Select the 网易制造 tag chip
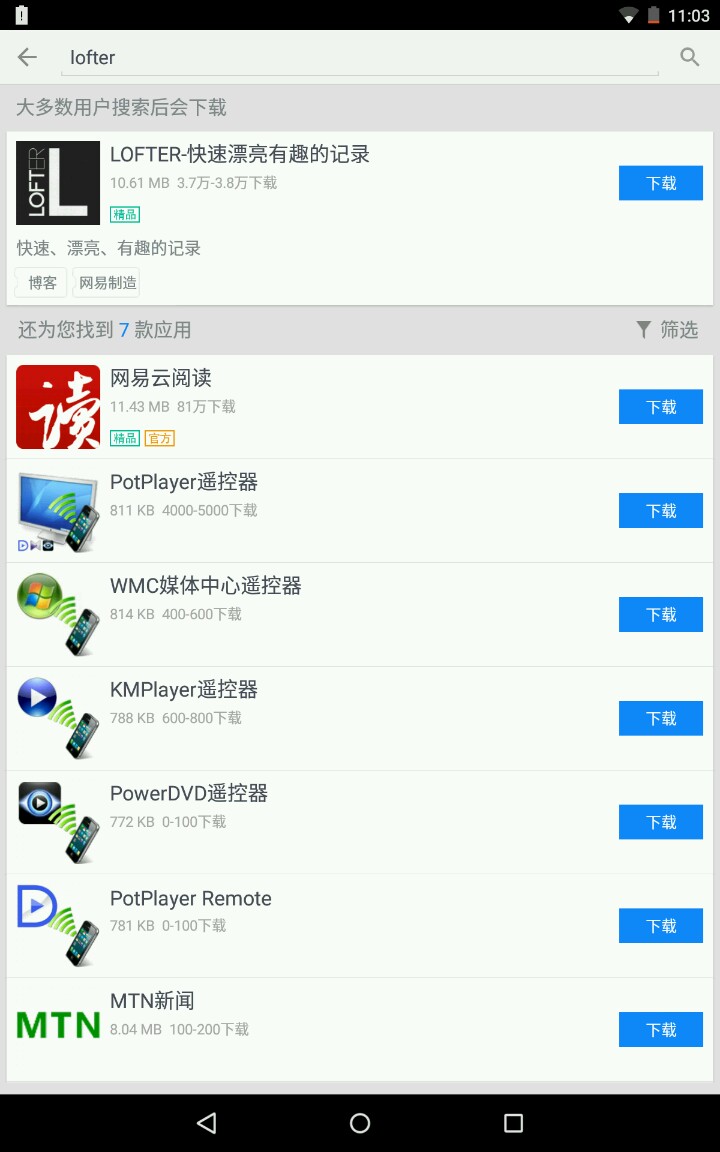This screenshot has height=1152, width=720. click(x=107, y=283)
